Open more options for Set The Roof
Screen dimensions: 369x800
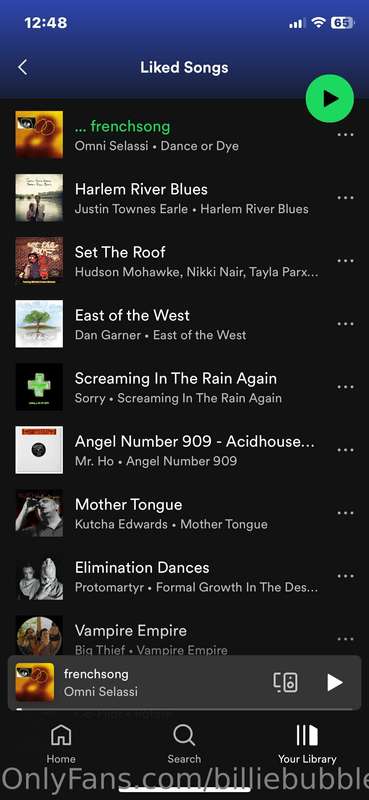(346, 261)
